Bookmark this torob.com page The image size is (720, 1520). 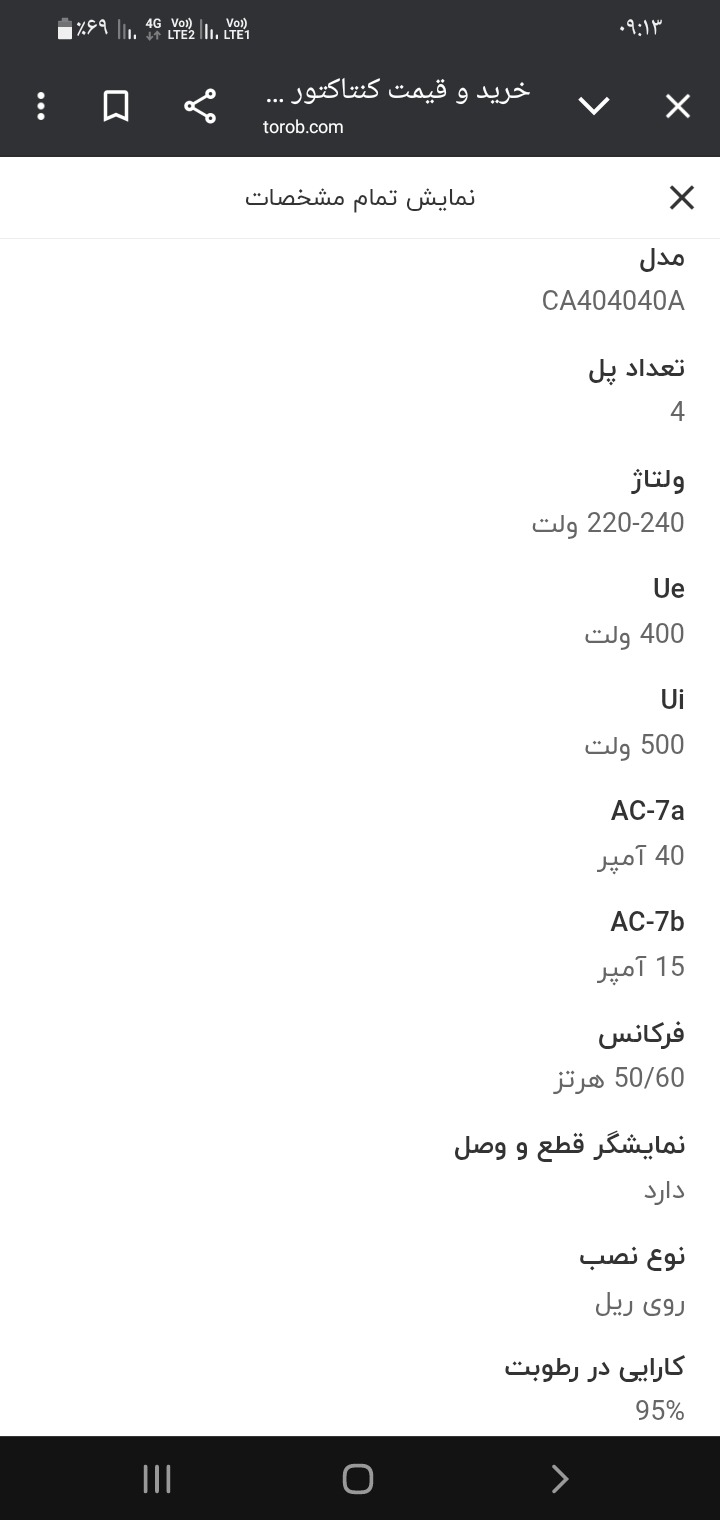[x=116, y=106]
